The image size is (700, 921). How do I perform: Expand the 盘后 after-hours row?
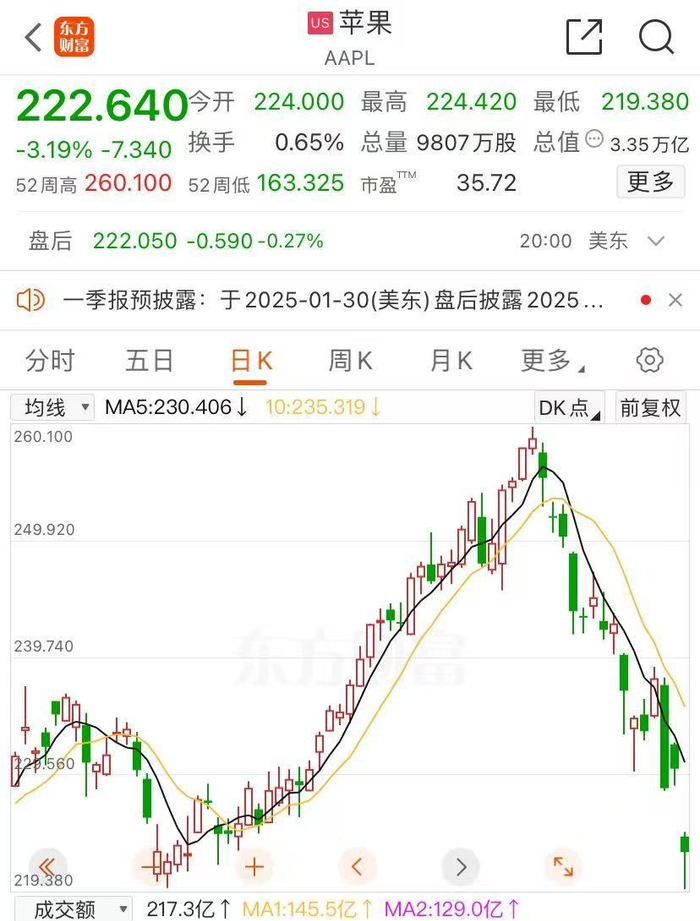click(656, 241)
